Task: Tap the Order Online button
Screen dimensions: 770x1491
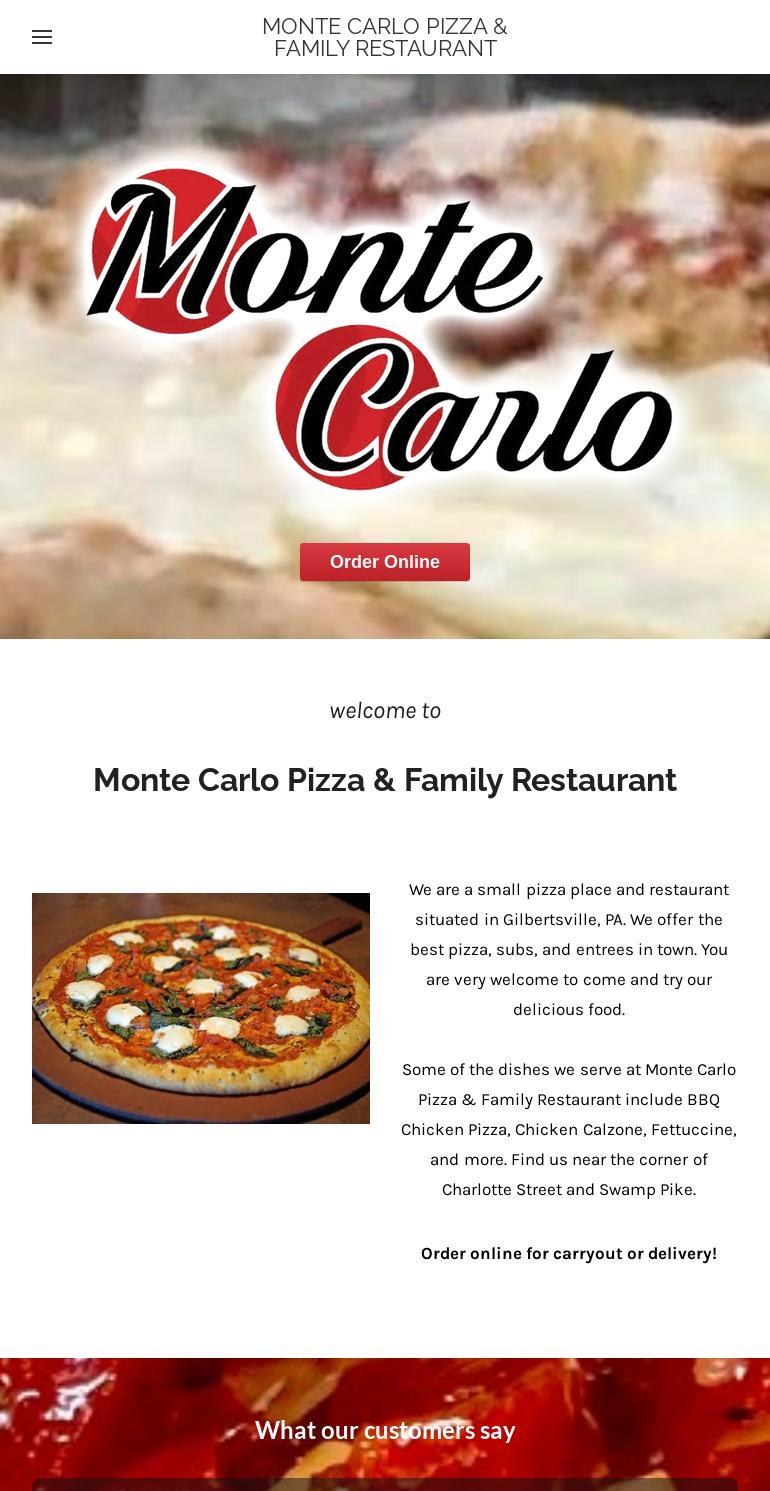Action: pos(385,562)
